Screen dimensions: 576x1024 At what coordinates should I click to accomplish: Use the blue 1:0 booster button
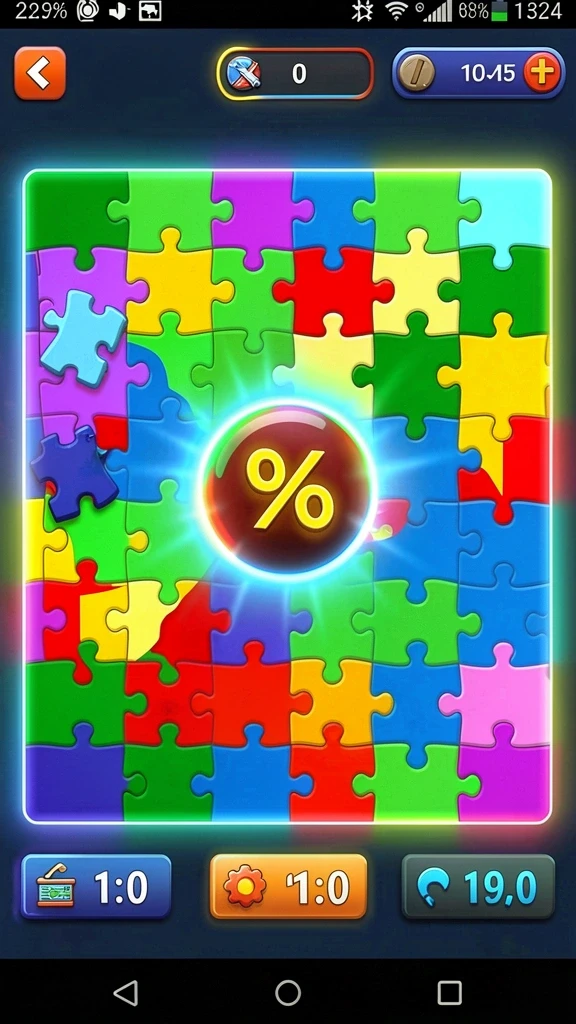click(96, 887)
